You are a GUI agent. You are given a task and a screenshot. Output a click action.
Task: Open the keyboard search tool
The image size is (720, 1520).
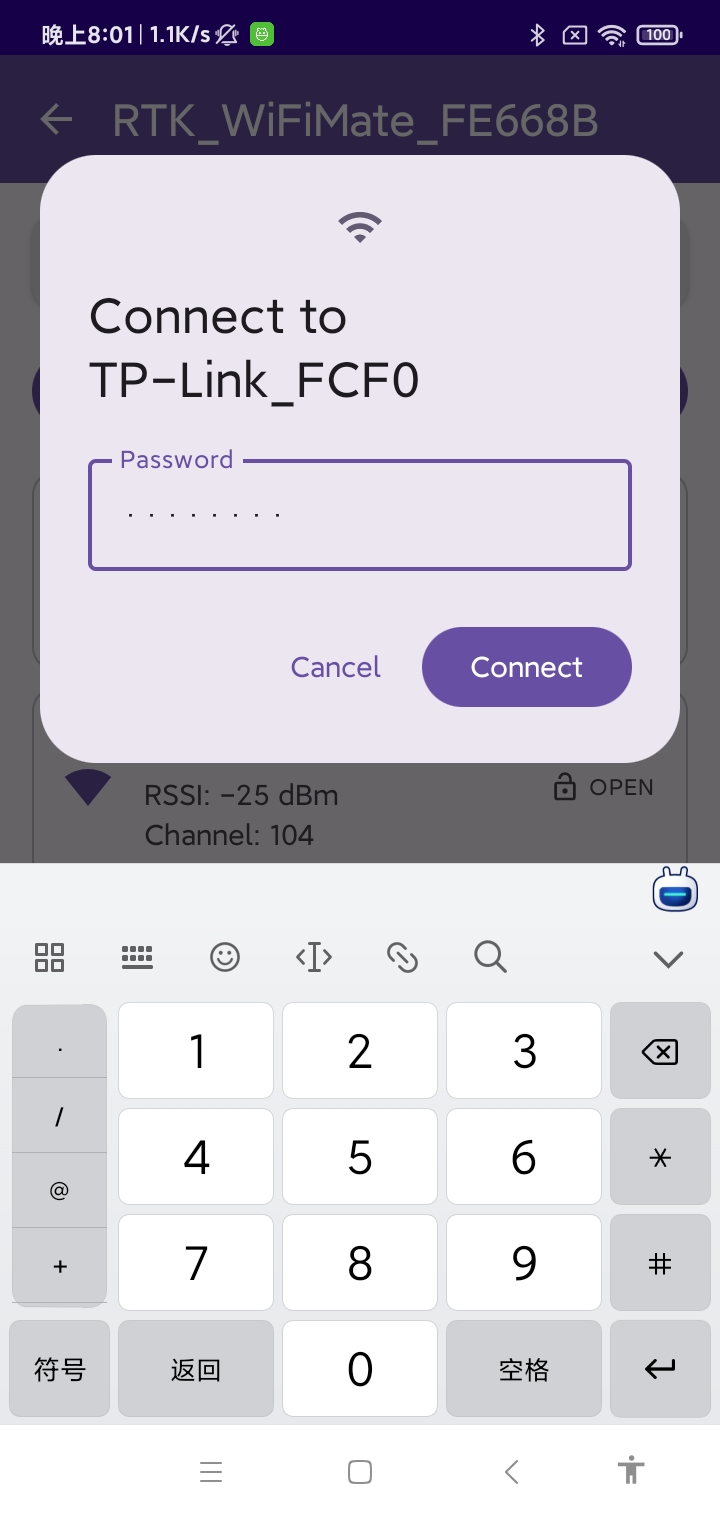tap(490, 957)
